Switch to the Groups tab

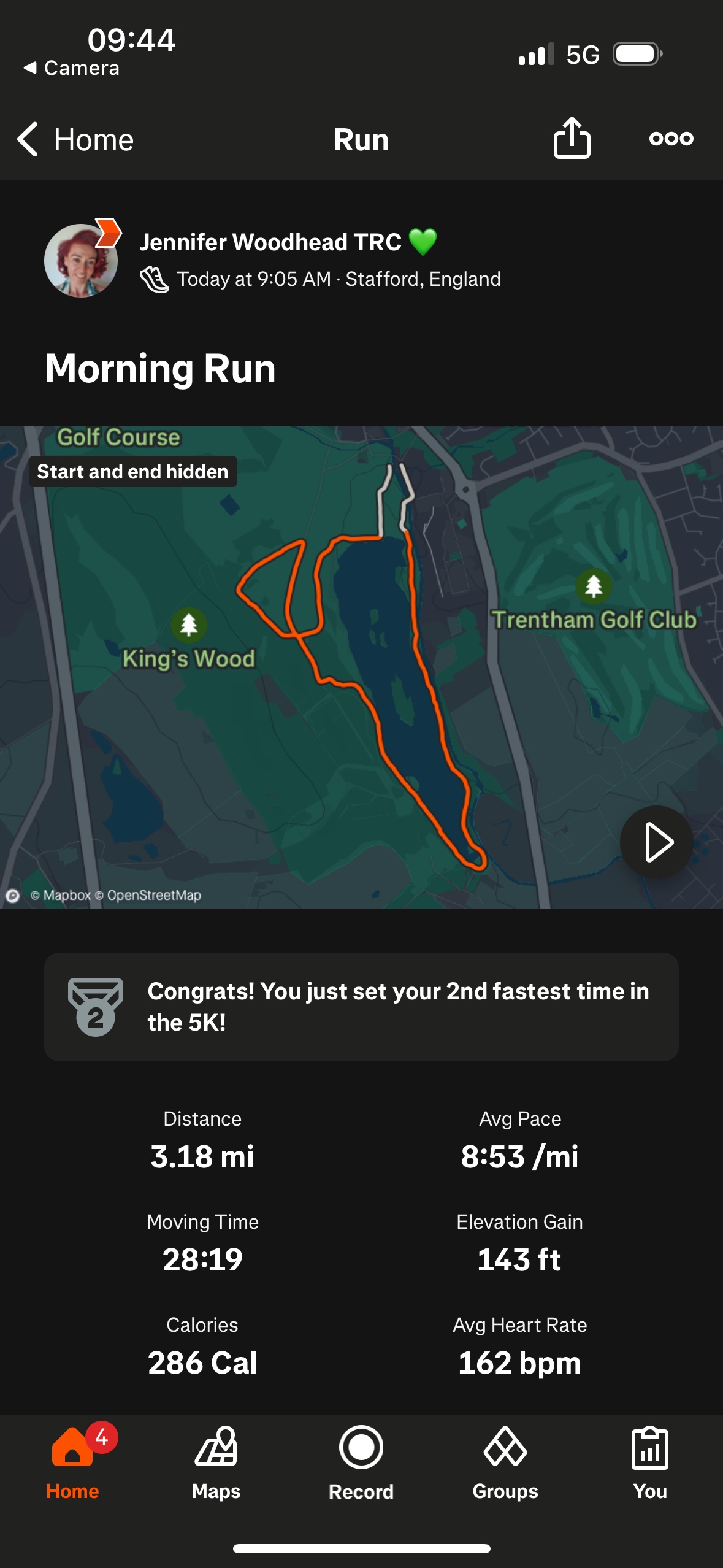pos(505,1463)
